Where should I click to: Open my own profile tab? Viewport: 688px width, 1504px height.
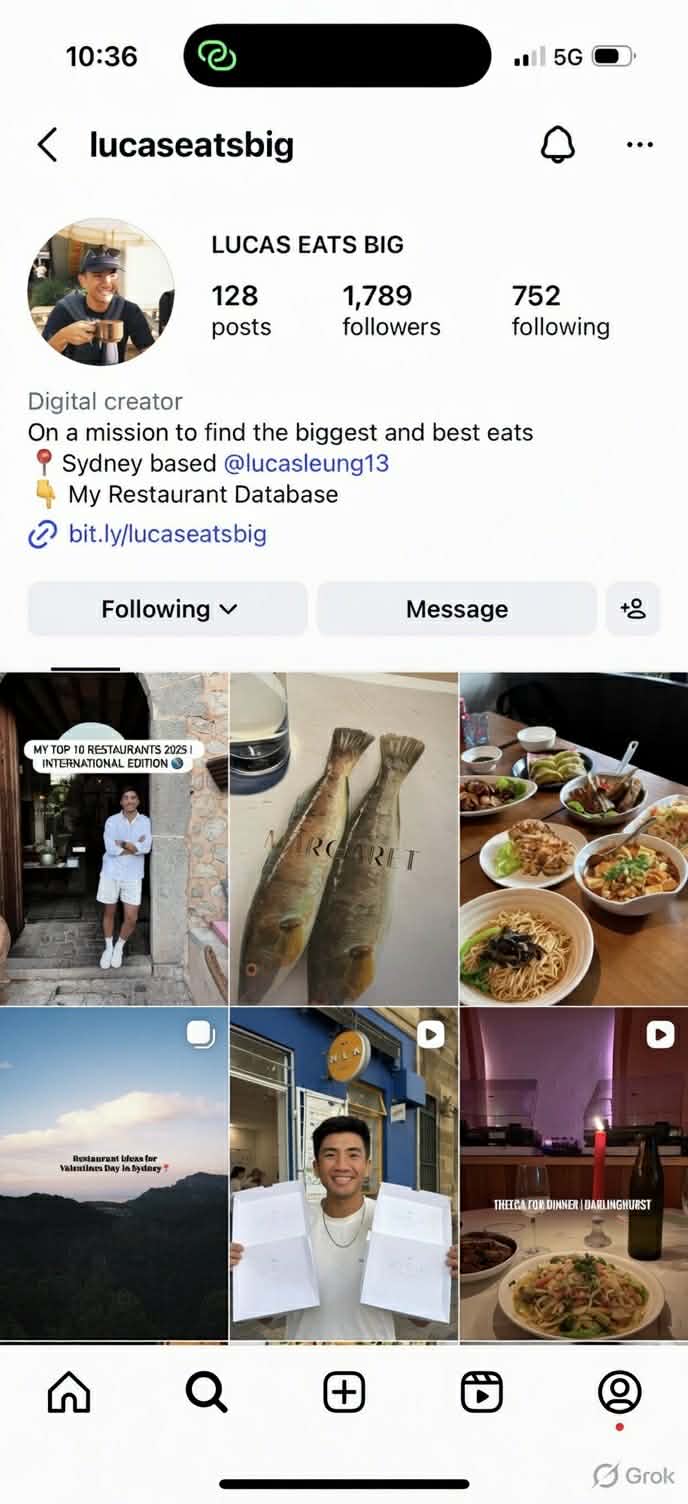coord(619,1392)
